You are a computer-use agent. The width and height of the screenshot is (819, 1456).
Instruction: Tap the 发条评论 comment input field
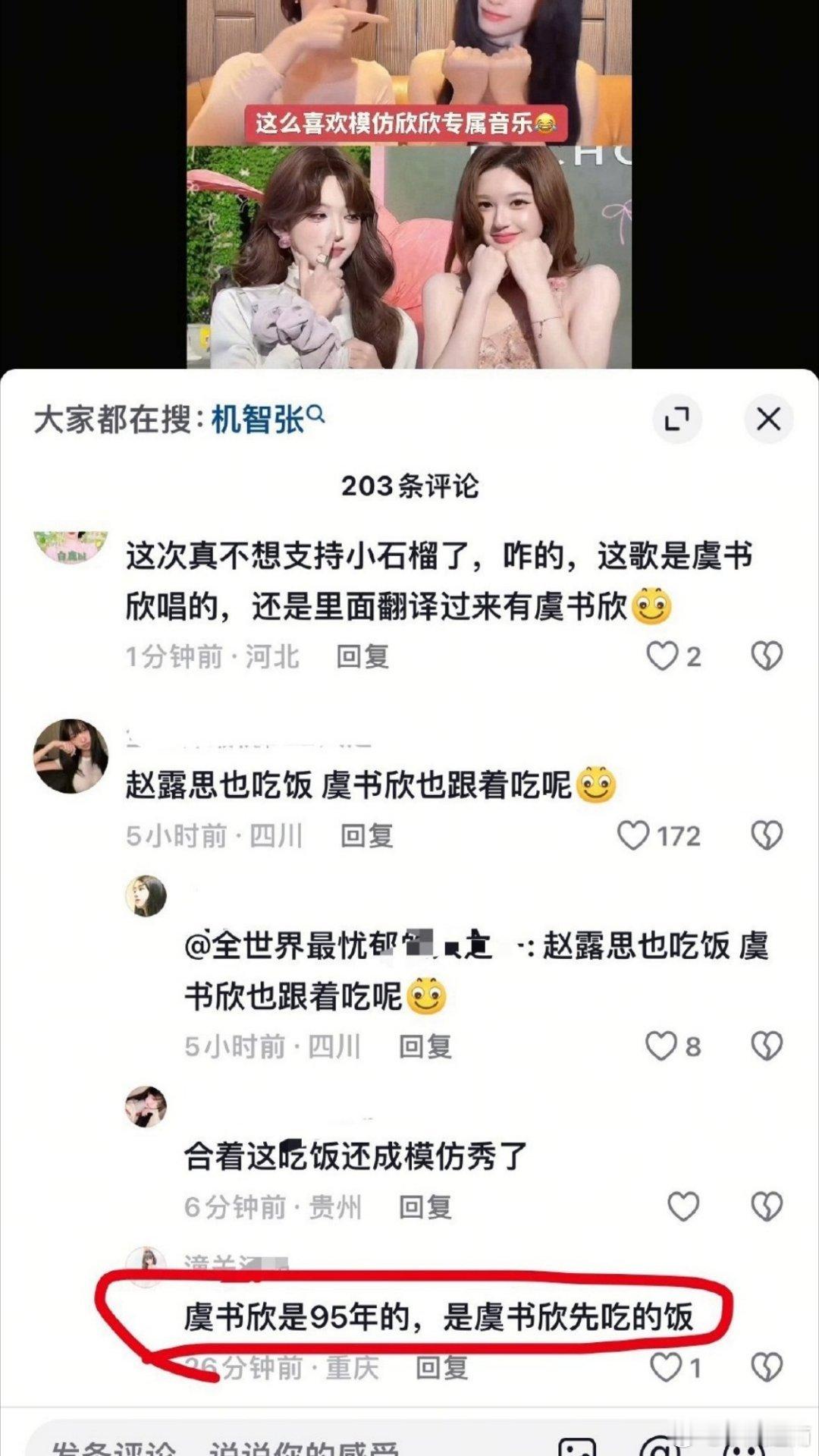tap(227, 1445)
